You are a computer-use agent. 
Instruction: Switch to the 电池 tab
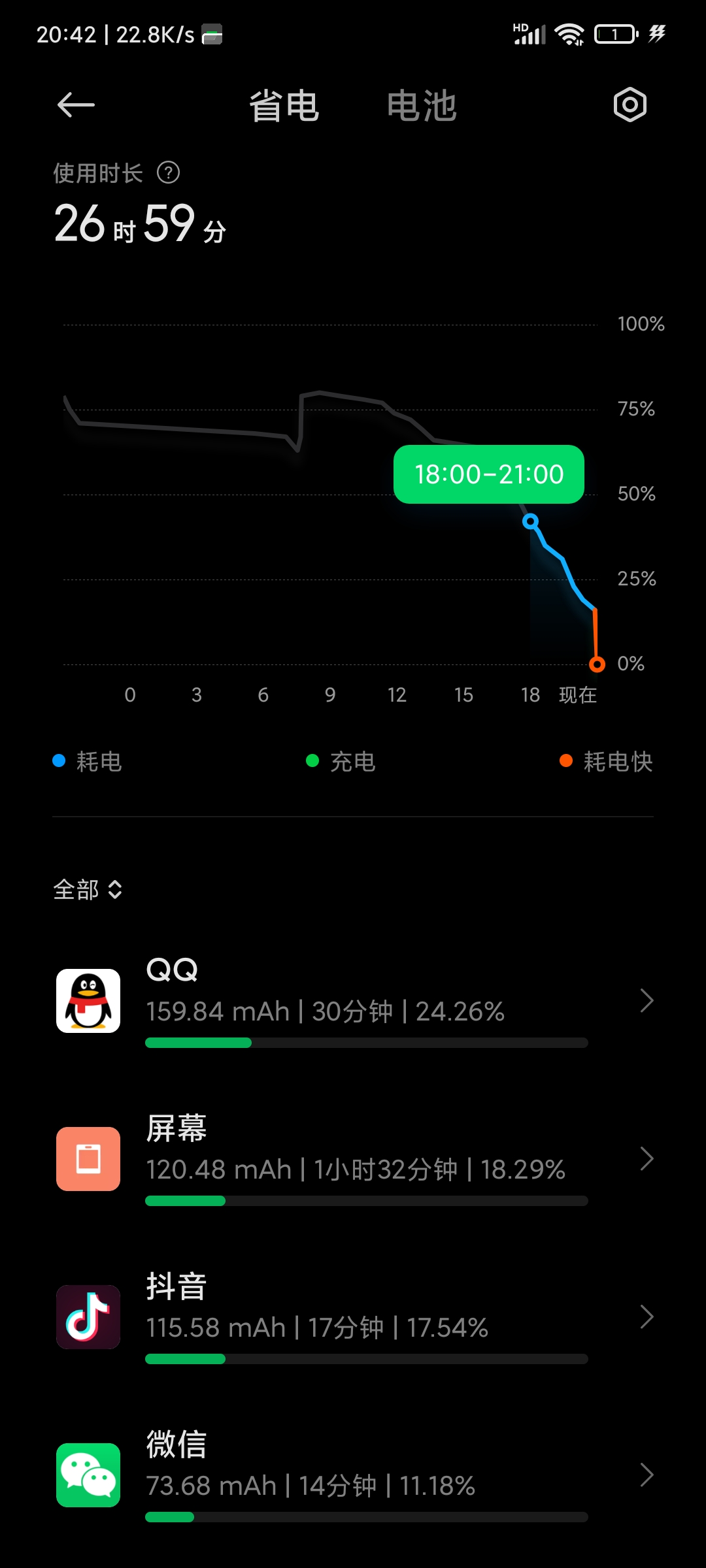click(x=422, y=106)
